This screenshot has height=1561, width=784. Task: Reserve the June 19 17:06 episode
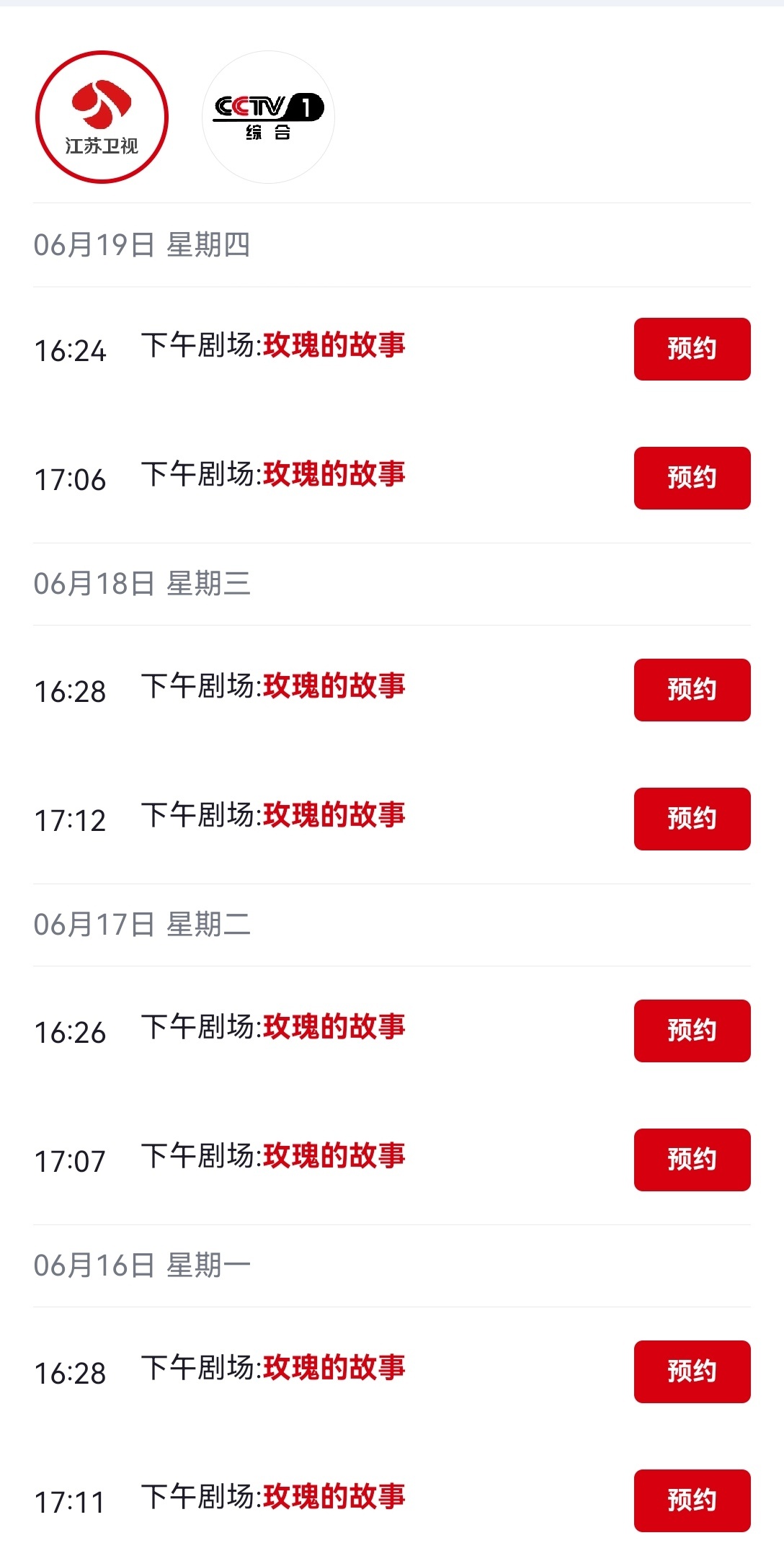point(692,478)
